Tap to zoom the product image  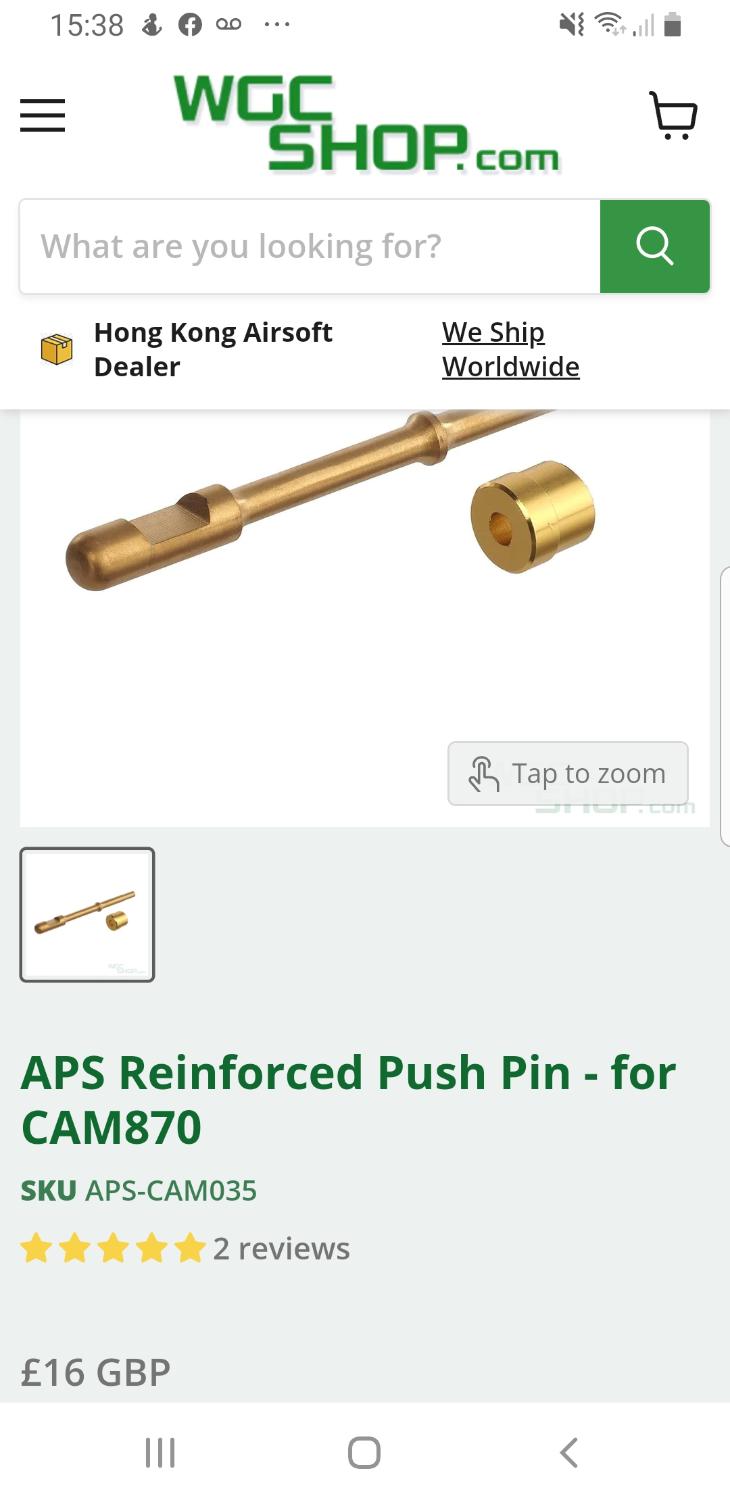(568, 773)
